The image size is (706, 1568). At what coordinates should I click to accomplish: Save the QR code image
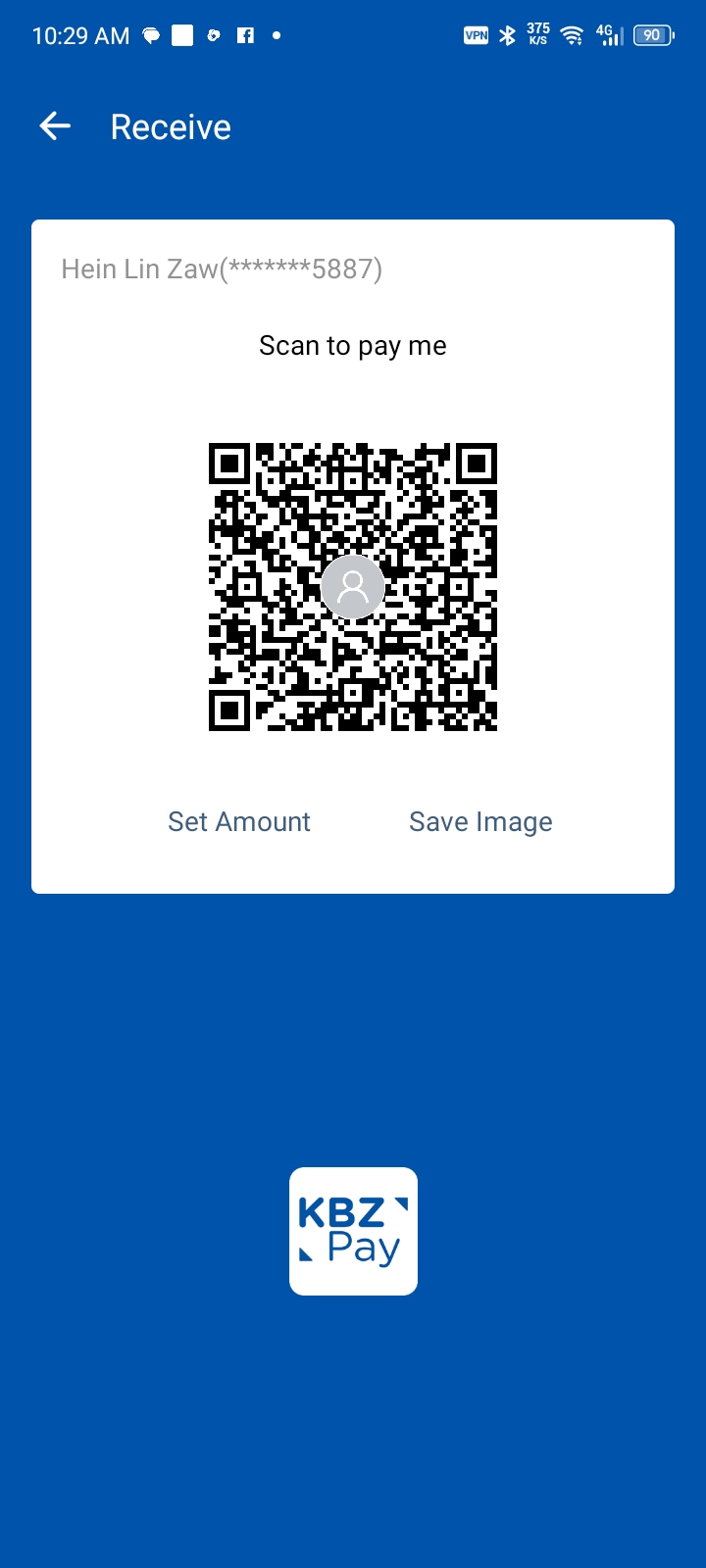[x=480, y=821]
